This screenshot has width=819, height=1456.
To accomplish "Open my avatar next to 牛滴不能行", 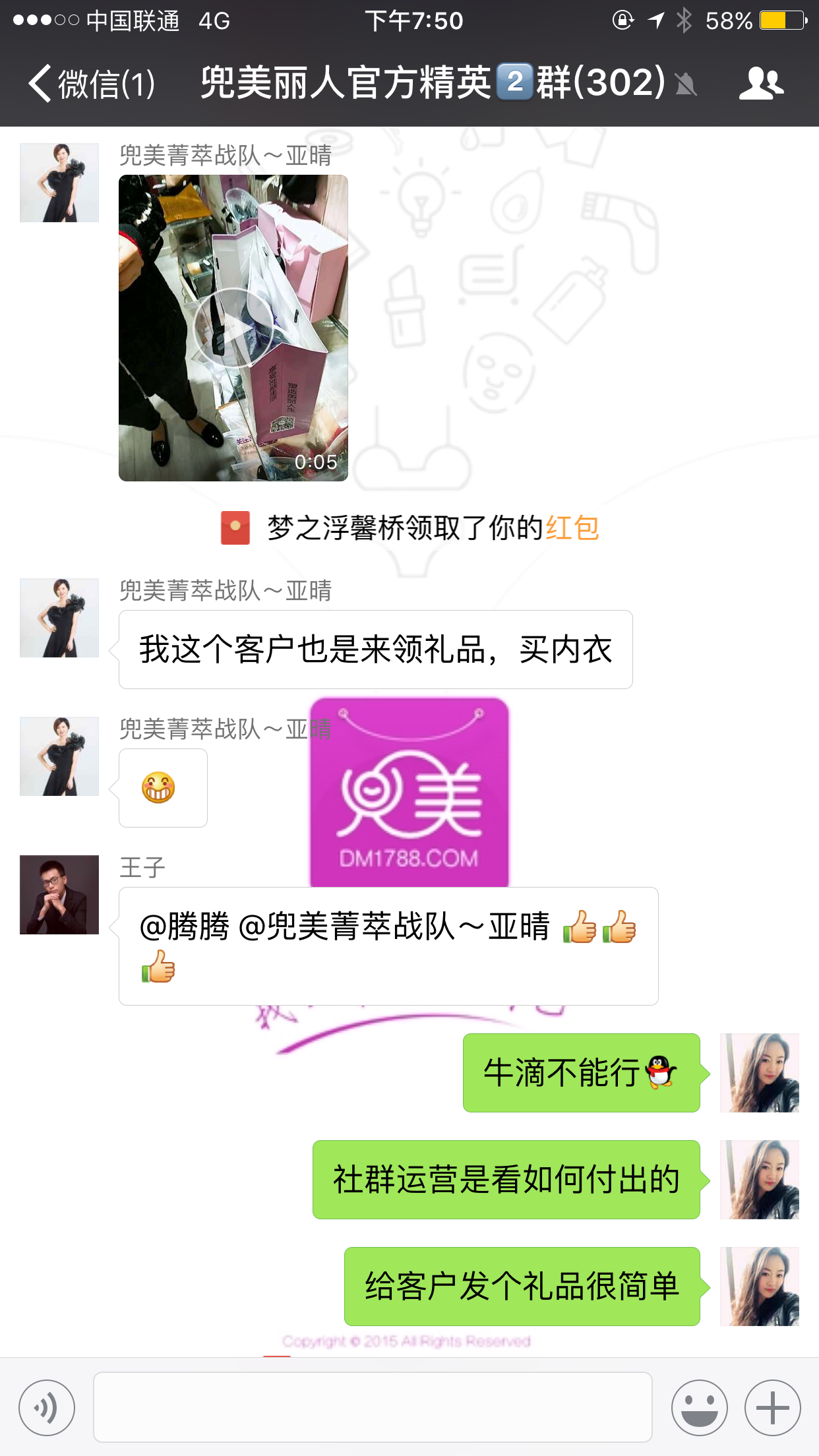I will 759,1073.
